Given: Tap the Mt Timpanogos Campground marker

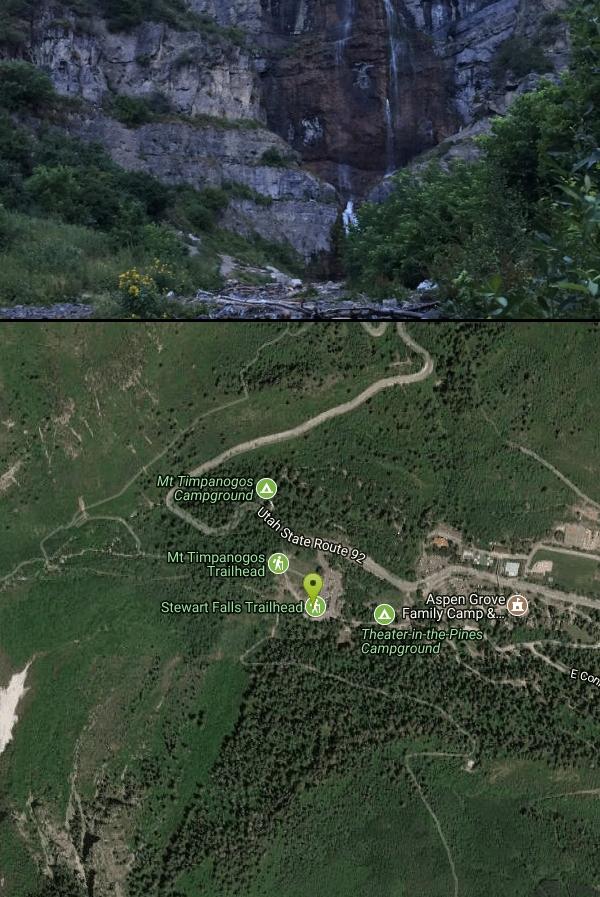Looking at the screenshot, I should tap(266, 488).
